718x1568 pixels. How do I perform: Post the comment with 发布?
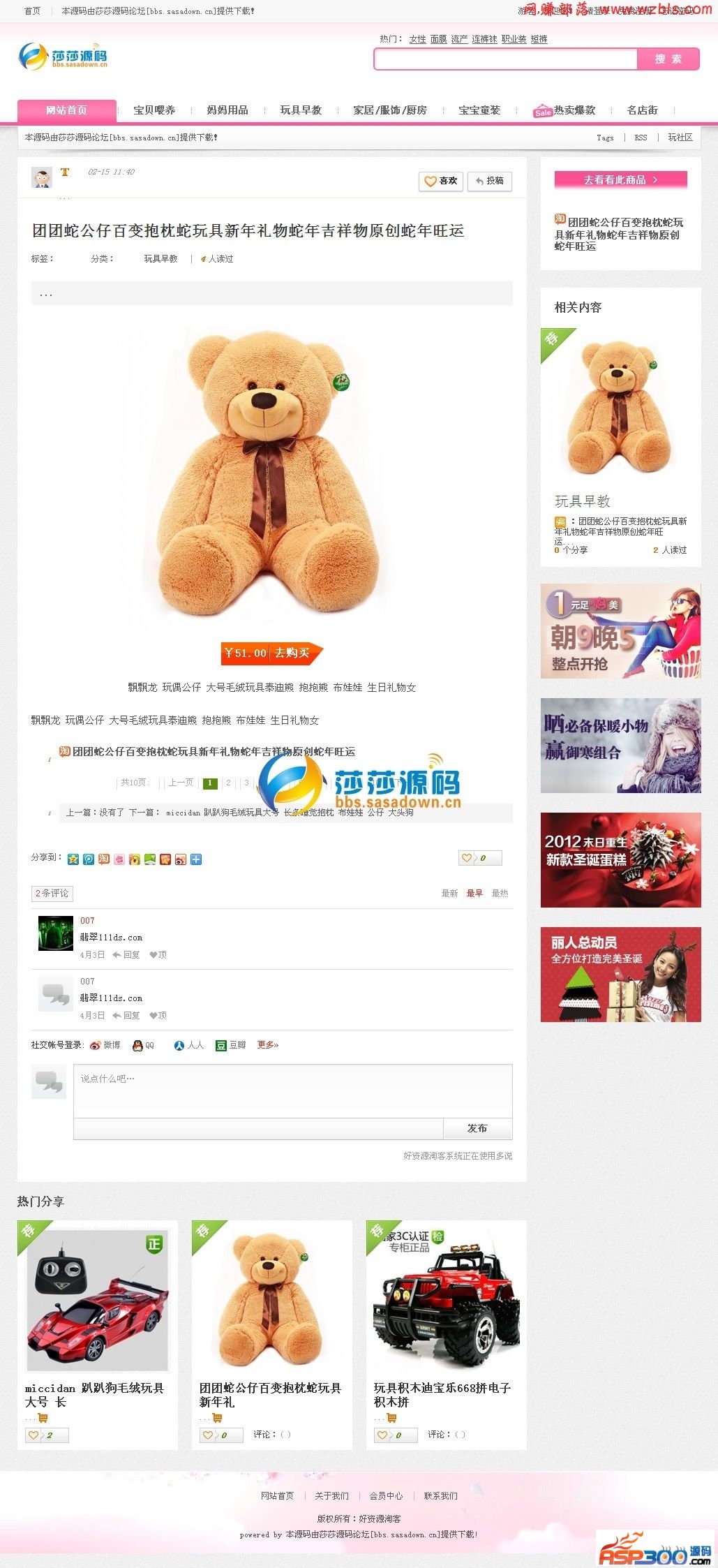[477, 1129]
